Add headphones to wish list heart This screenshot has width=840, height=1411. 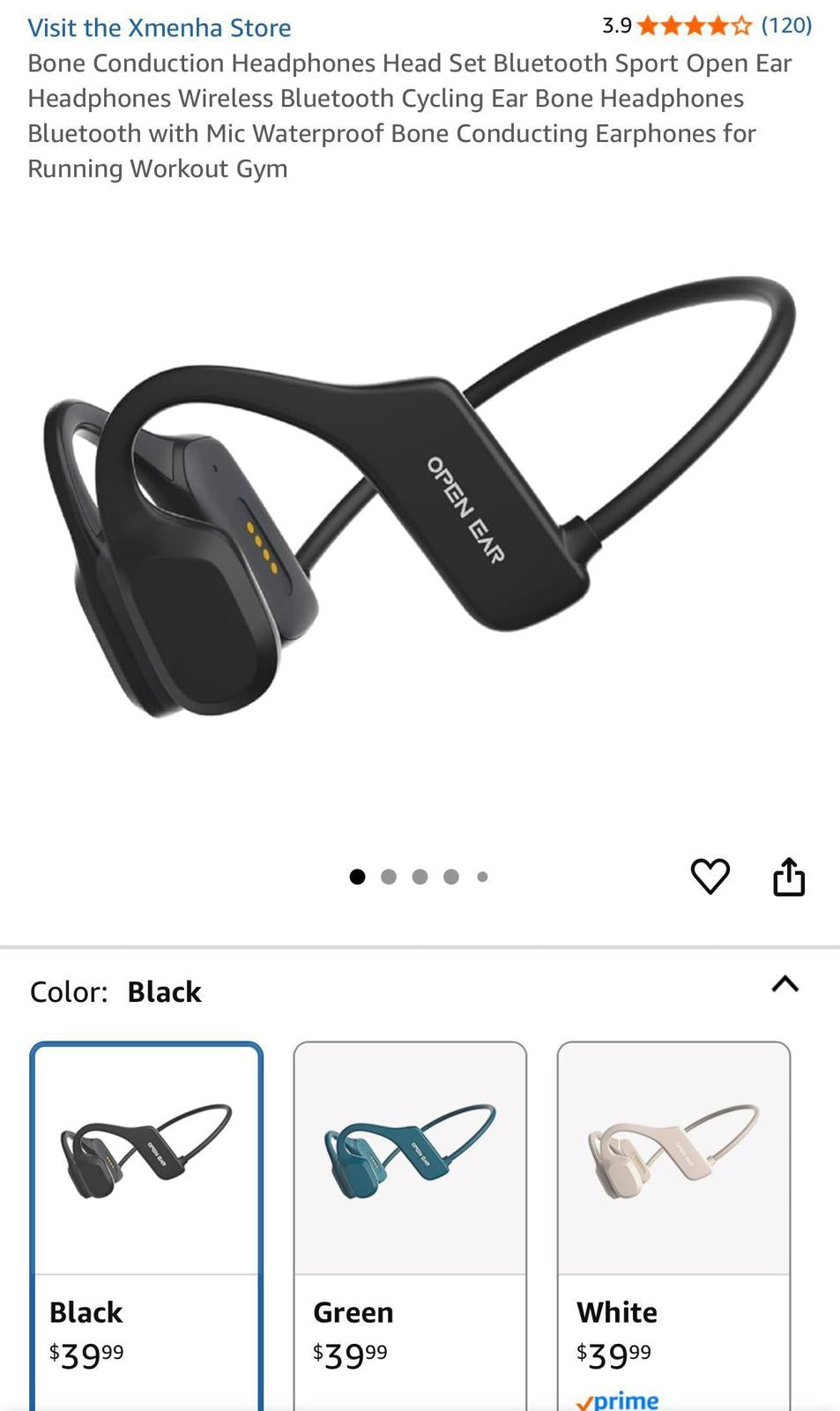tap(710, 876)
